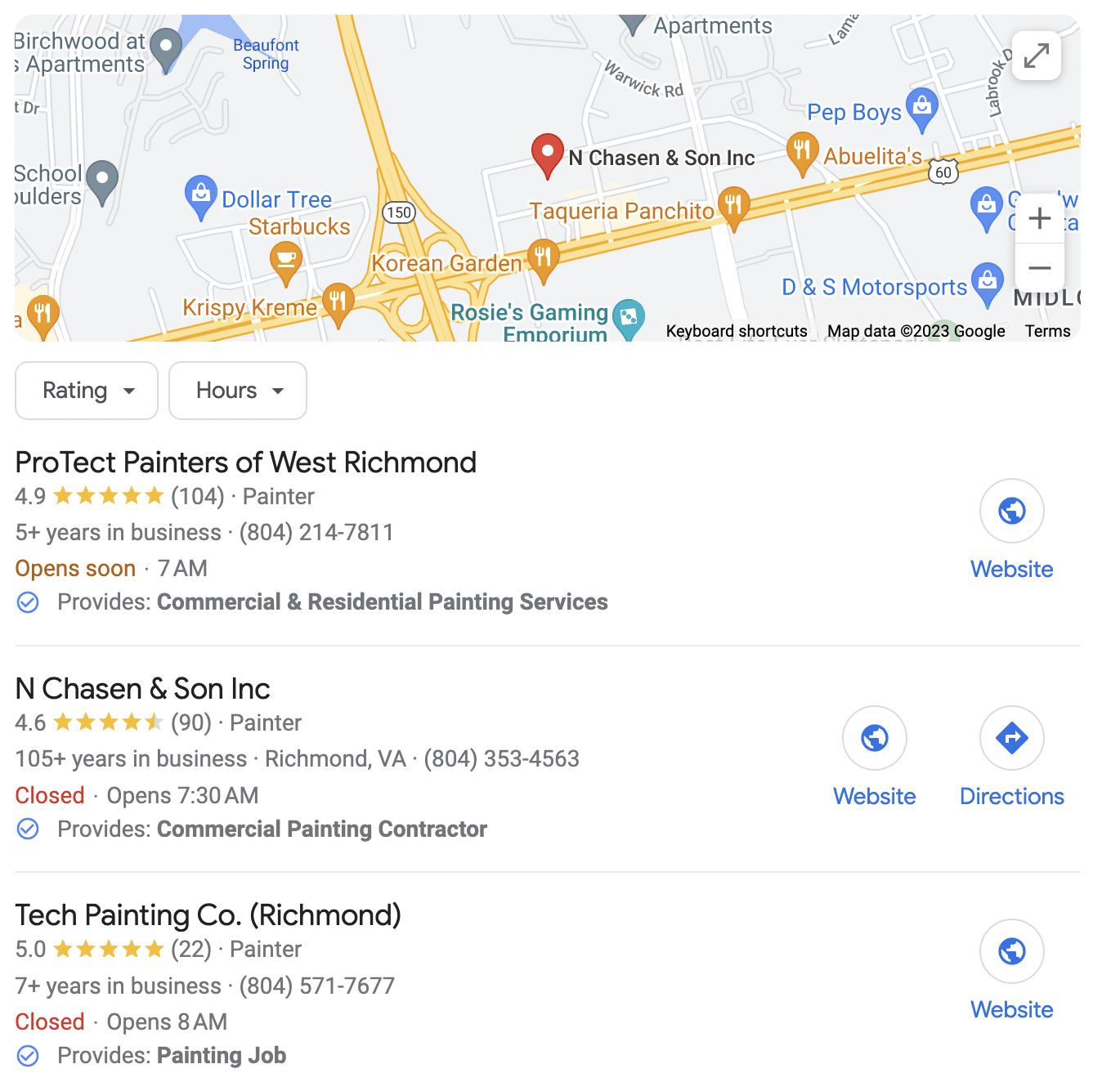Zoom in on the map
The width and height of the screenshot is (1120, 1082).
(x=1039, y=219)
